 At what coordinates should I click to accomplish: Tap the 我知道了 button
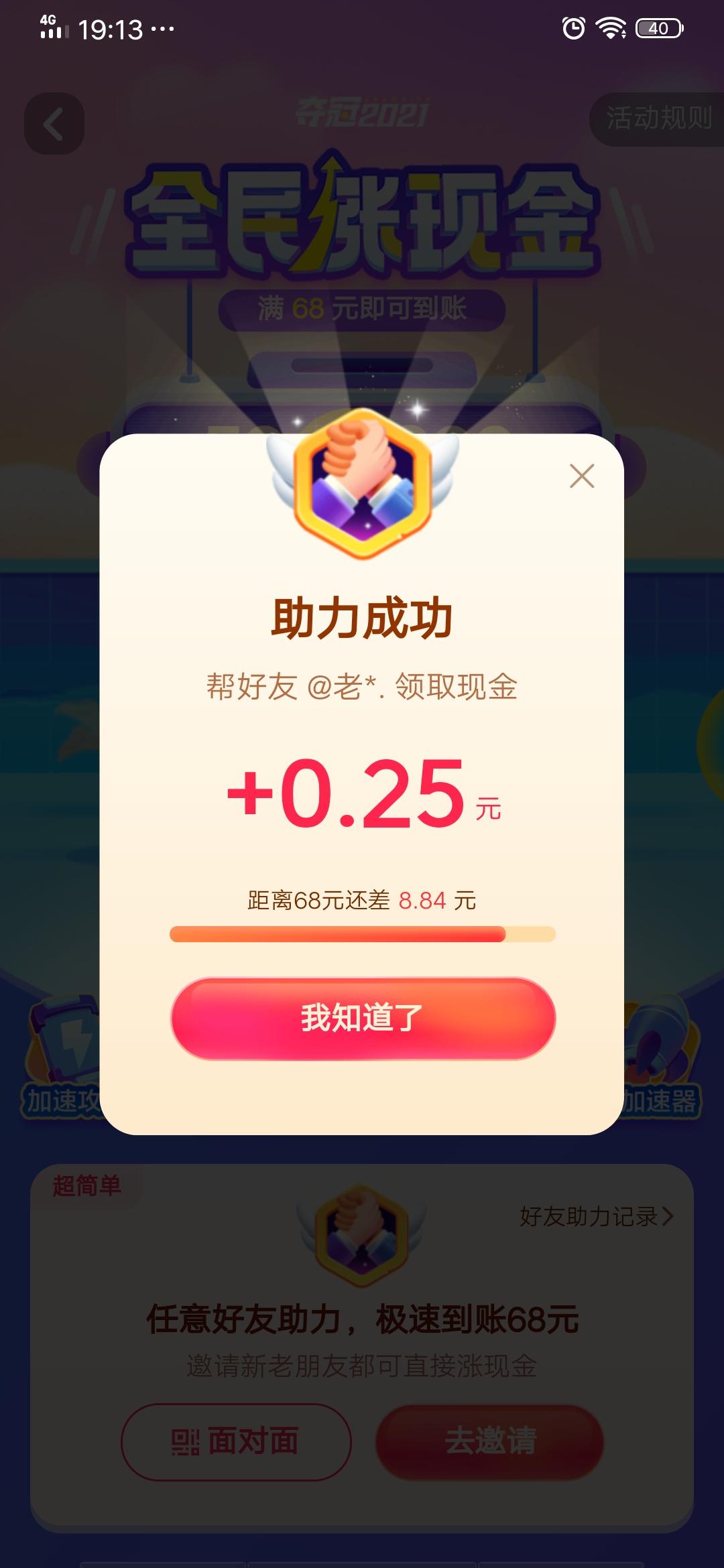click(363, 1018)
